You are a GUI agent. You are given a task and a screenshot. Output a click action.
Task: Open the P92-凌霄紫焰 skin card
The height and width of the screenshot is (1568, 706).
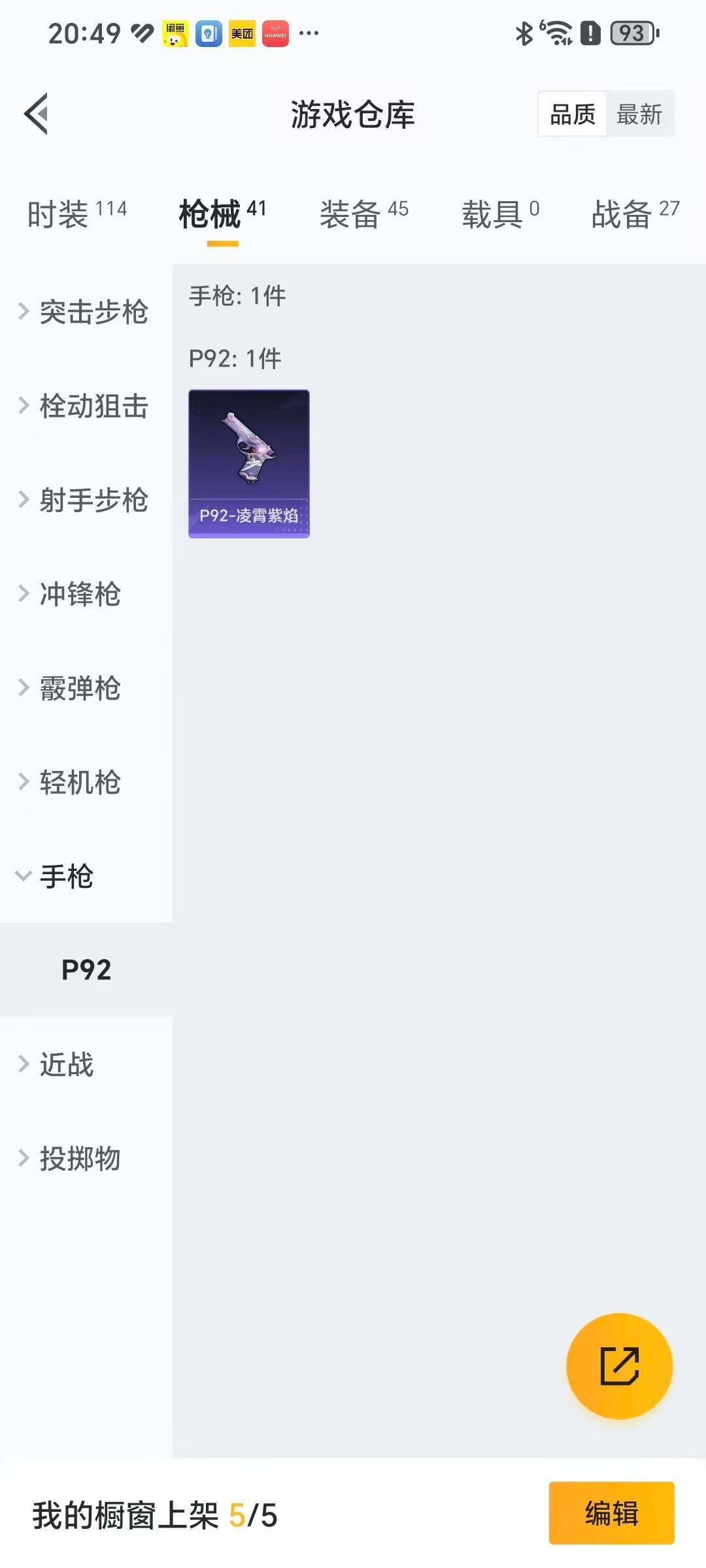249,464
